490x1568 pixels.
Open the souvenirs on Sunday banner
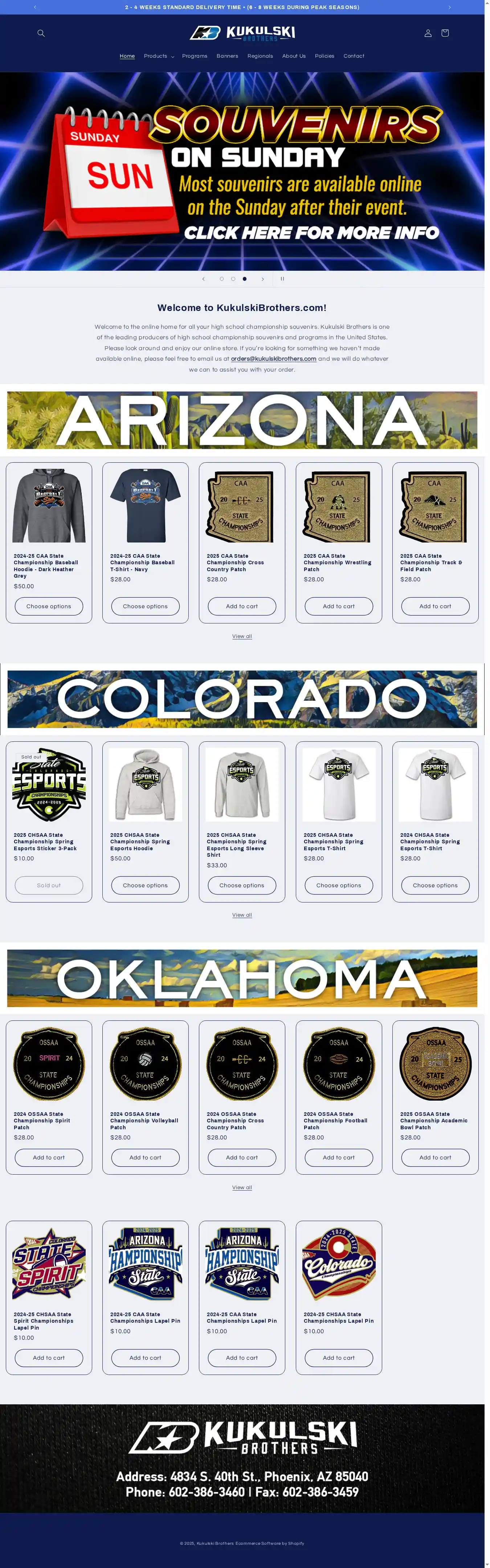[242, 172]
